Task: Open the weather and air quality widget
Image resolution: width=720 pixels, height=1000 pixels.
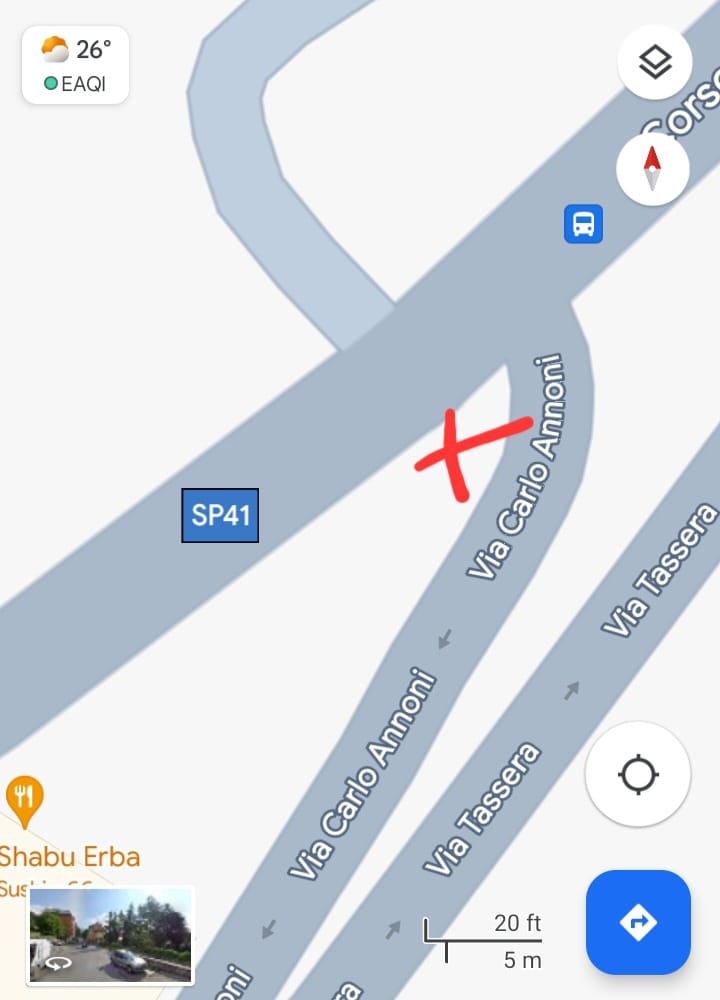Action: (x=76, y=65)
